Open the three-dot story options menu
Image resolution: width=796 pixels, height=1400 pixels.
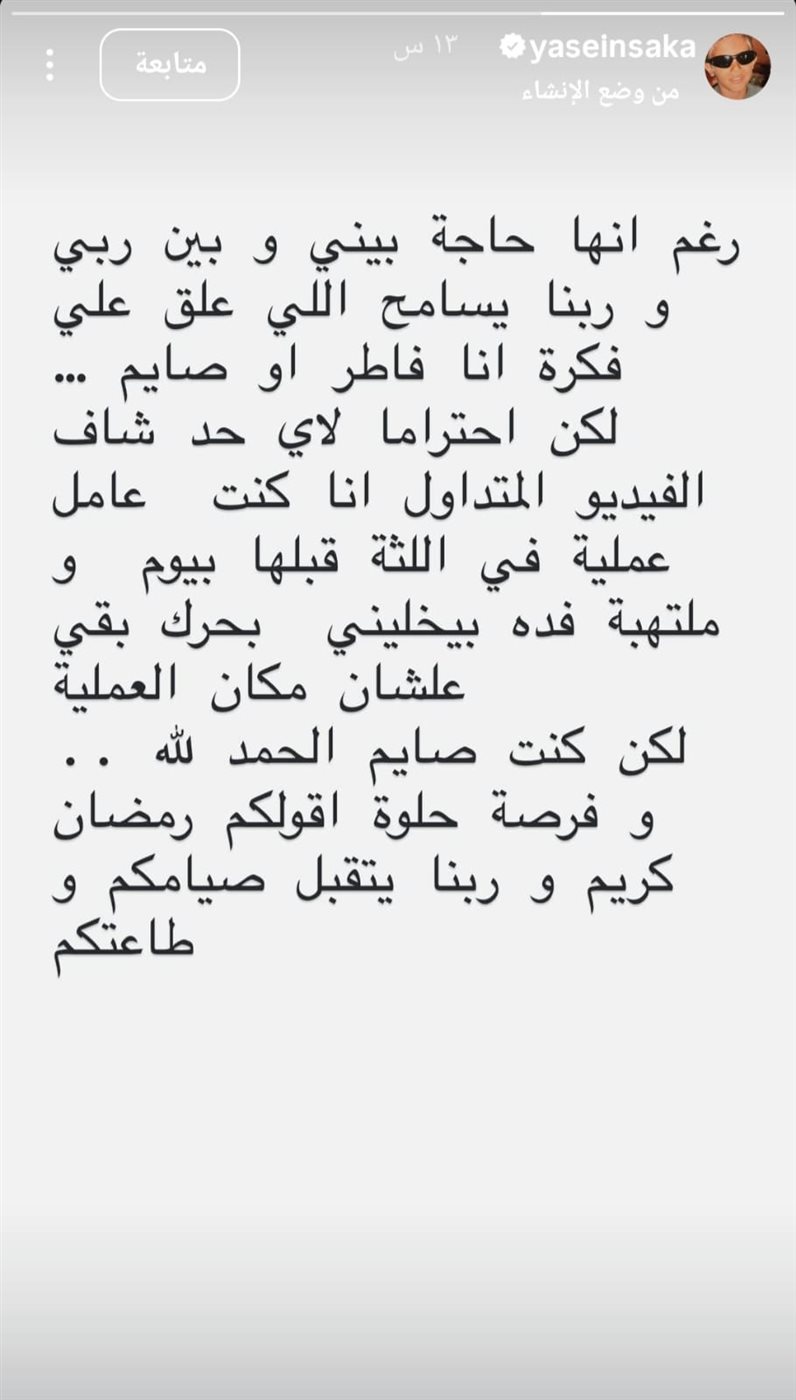pos(49,65)
